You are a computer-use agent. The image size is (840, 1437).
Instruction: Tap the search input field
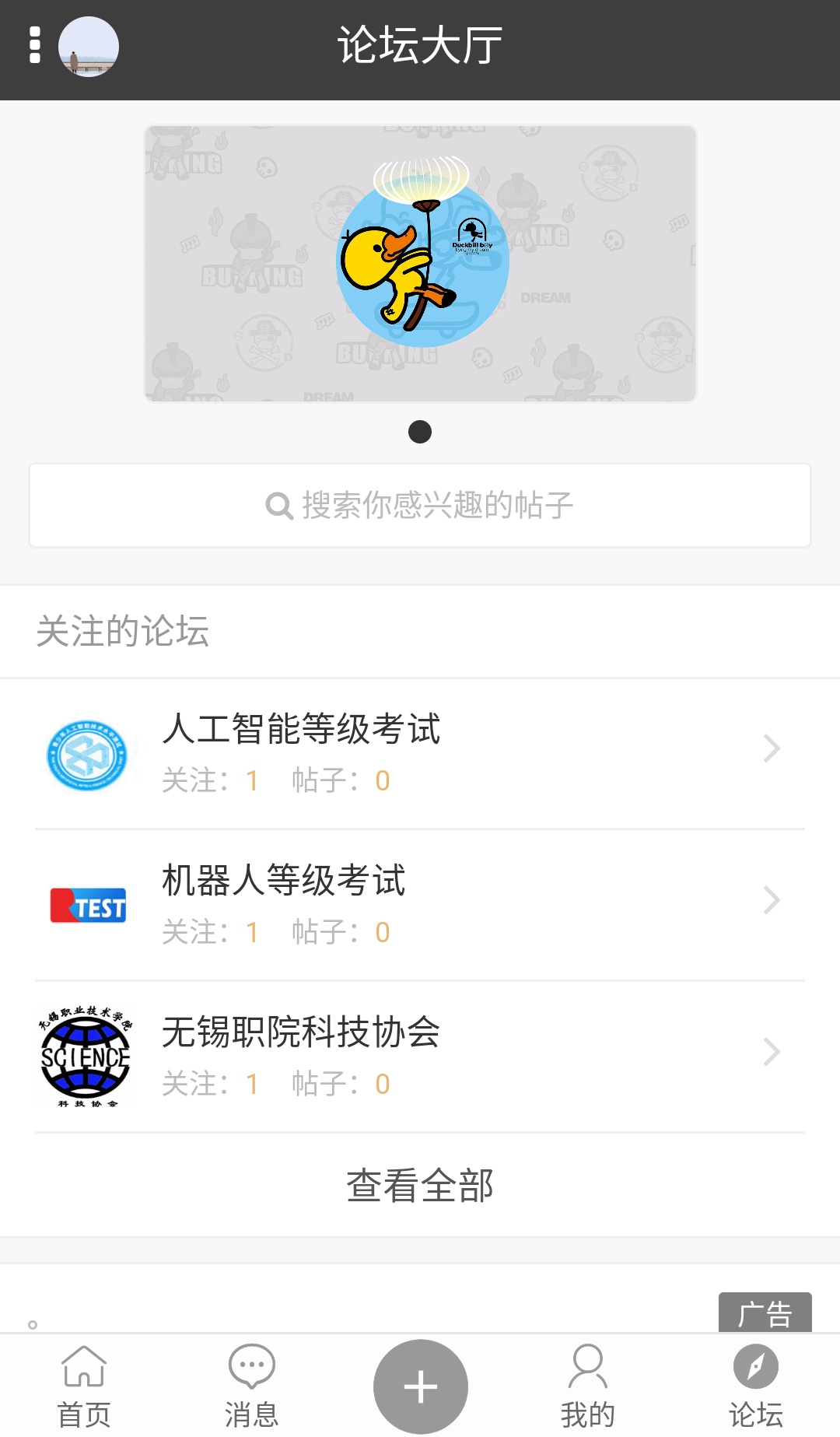(x=420, y=504)
